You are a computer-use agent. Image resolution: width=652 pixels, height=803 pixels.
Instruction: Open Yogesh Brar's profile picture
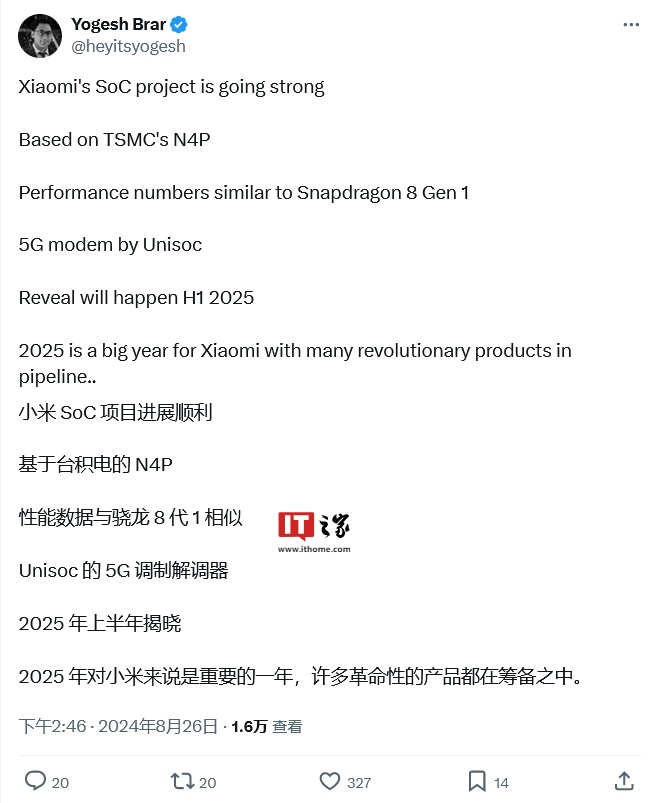39,35
